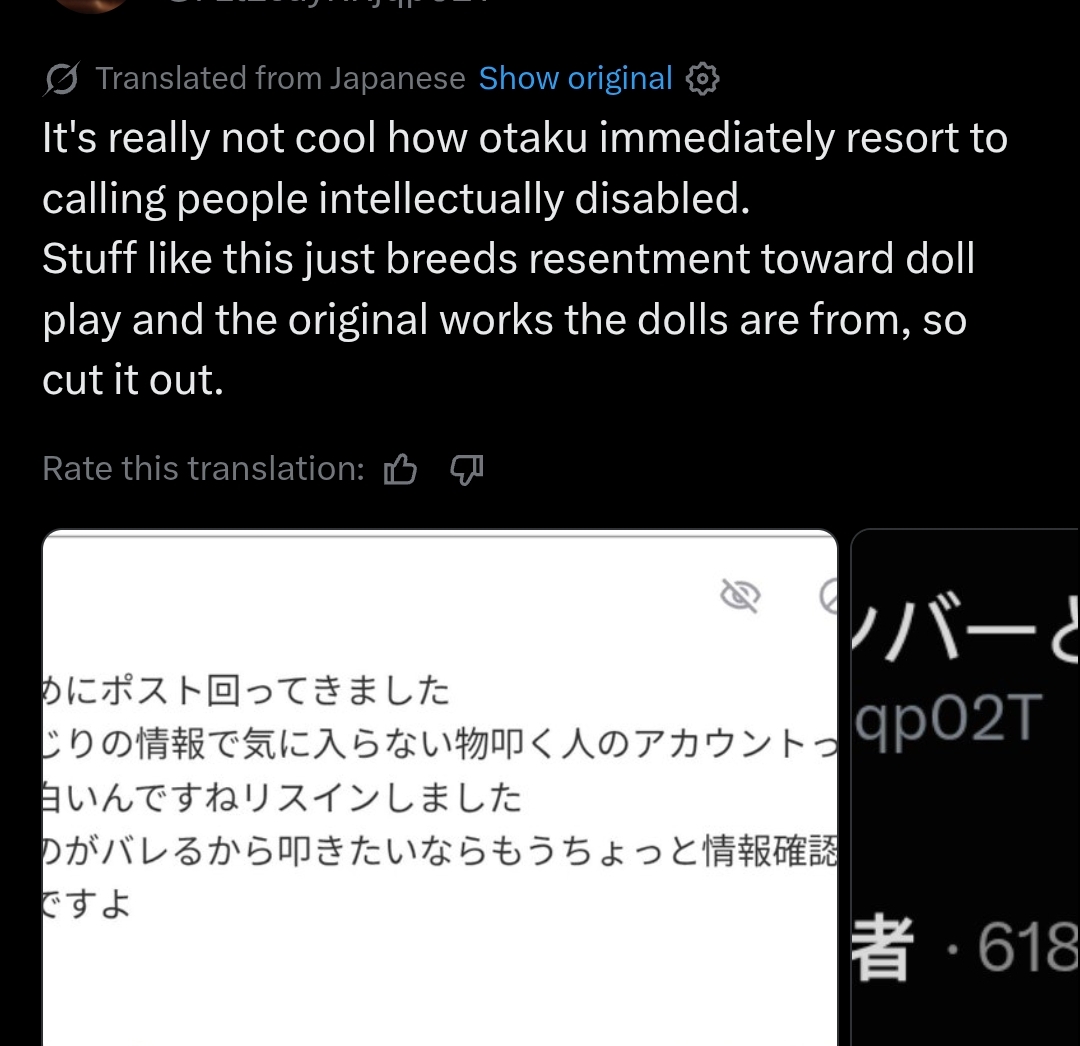Rate translation with thumbs down
1080x1046 pixels.
coord(467,470)
